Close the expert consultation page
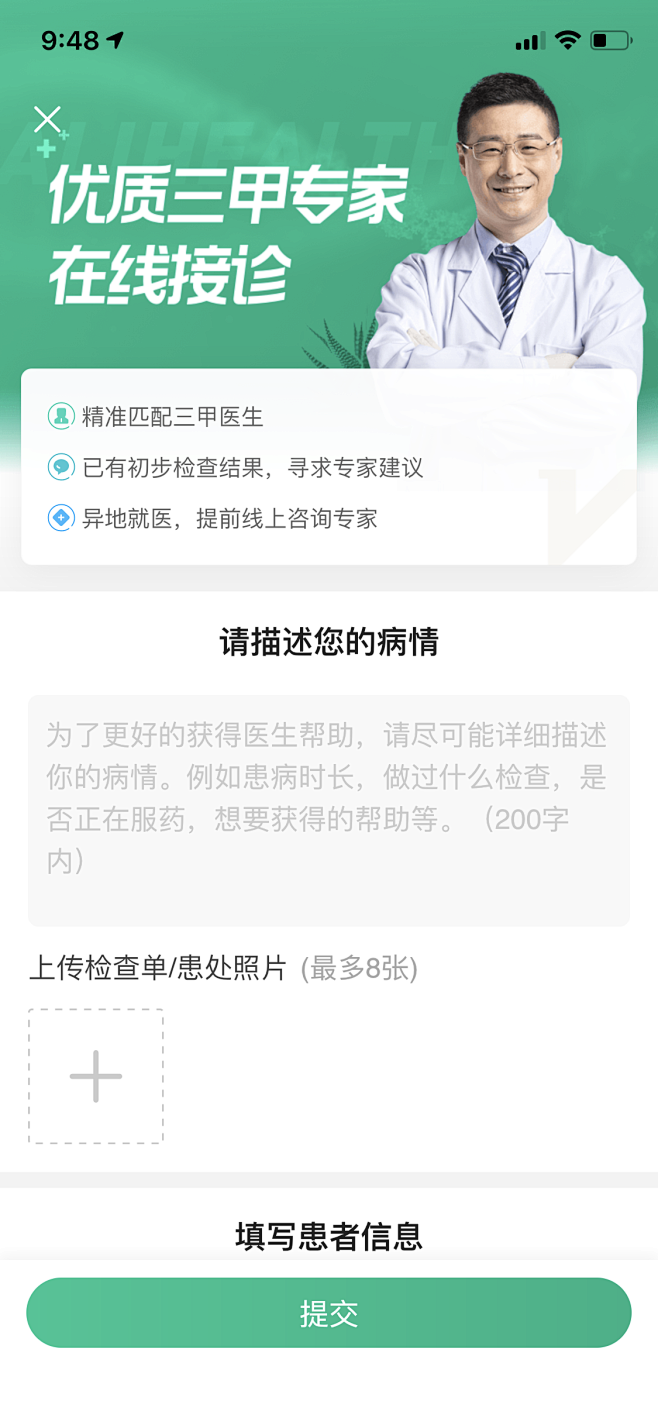Viewport: 658px width, 1425px height. click(x=47, y=120)
